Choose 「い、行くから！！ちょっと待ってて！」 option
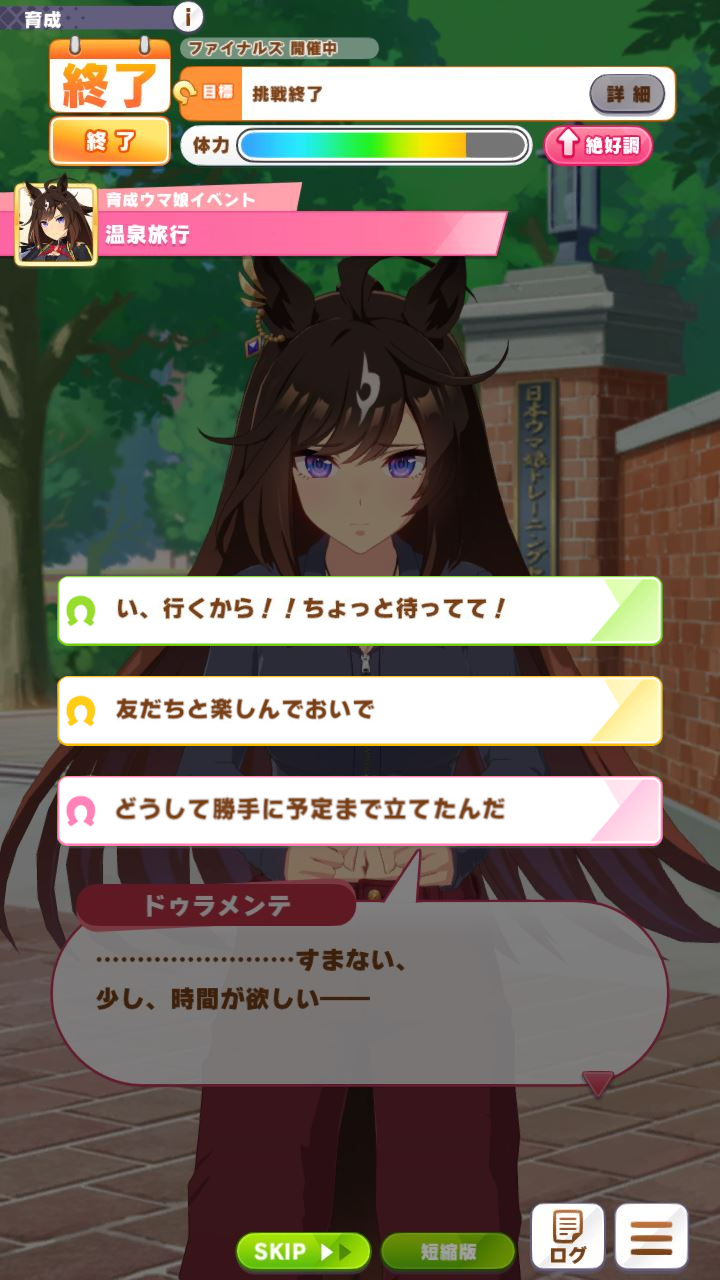This screenshot has width=720, height=1280. [360, 610]
